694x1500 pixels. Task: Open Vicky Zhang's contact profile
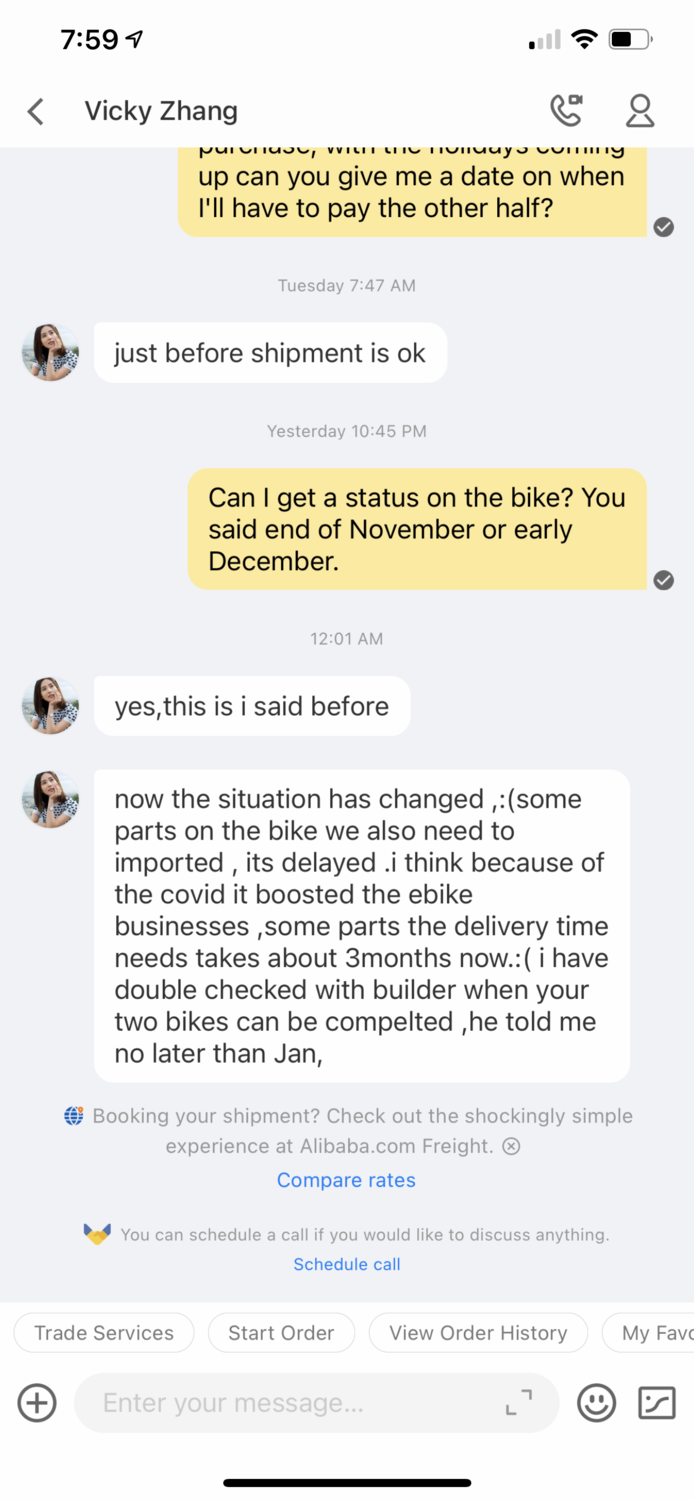(x=640, y=110)
